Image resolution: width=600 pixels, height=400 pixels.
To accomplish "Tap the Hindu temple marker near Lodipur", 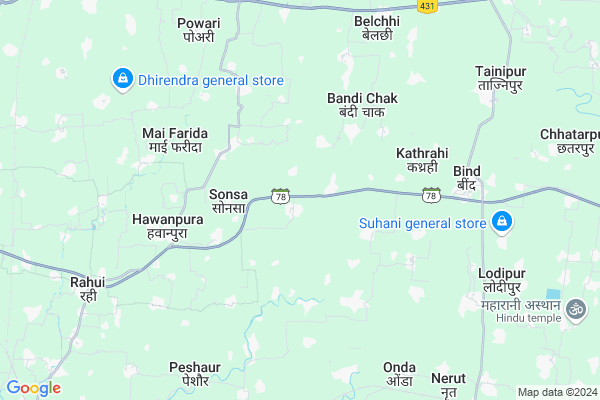I will (576, 311).
